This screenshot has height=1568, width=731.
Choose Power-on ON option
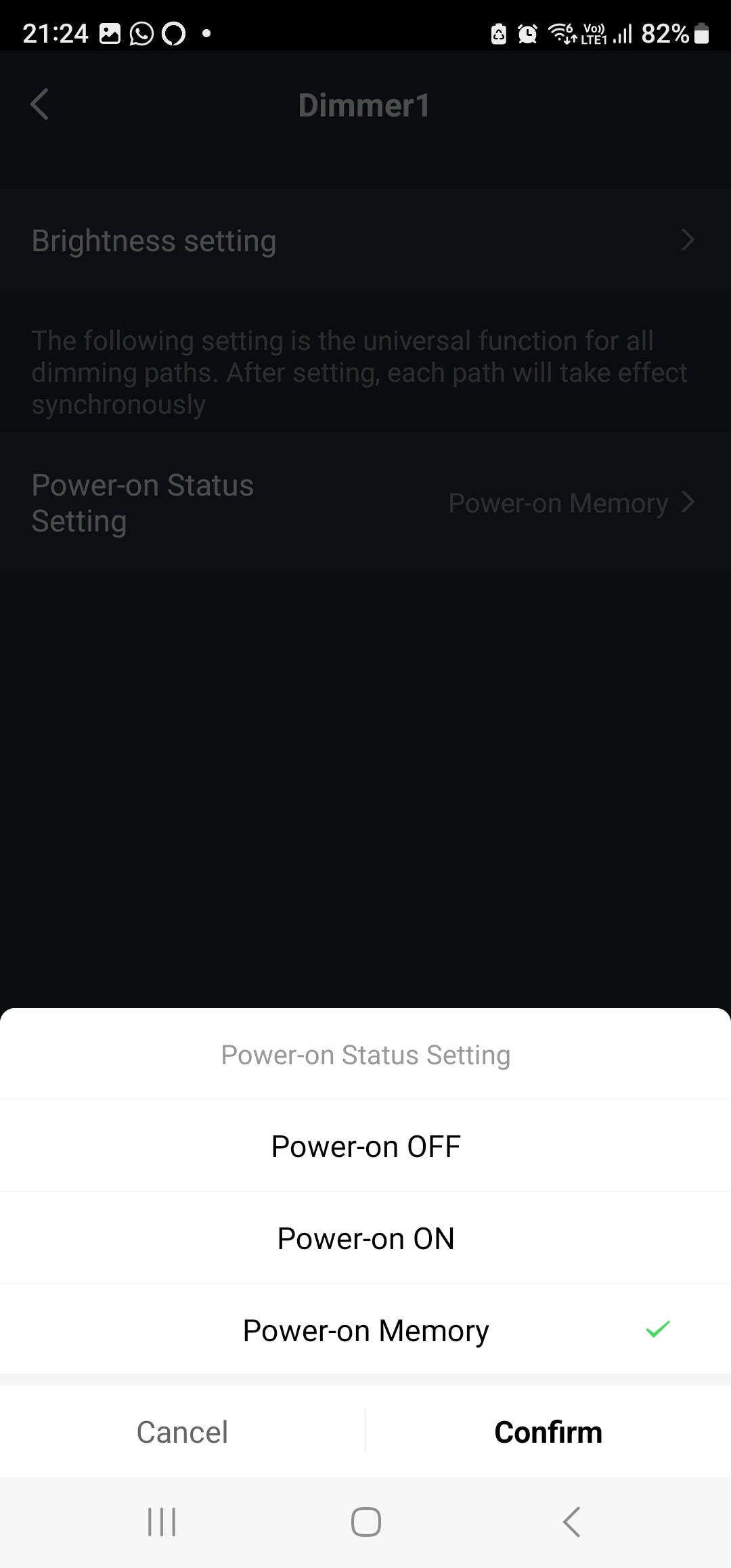tap(365, 1238)
